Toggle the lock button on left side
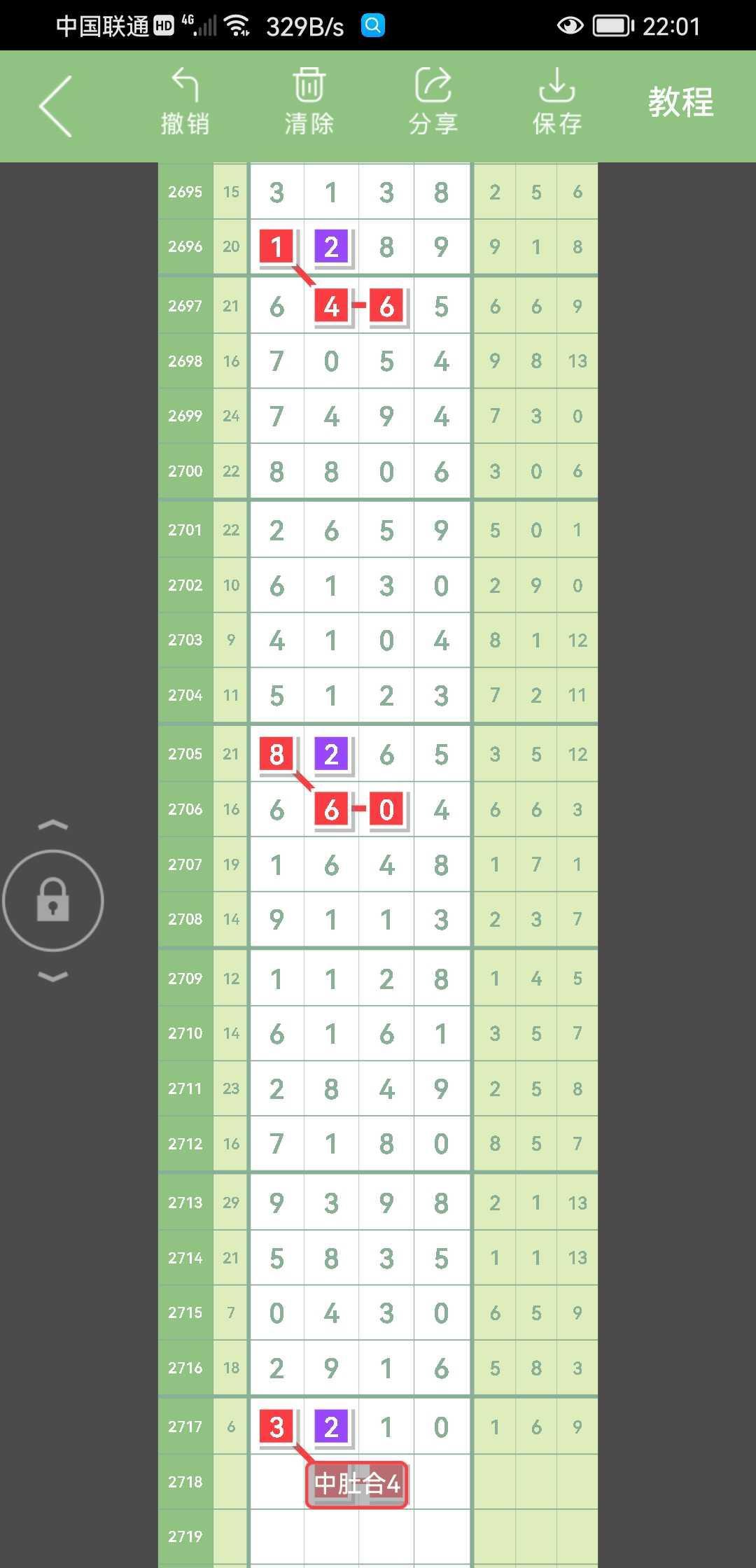This screenshot has height=1568, width=756. [x=53, y=900]
